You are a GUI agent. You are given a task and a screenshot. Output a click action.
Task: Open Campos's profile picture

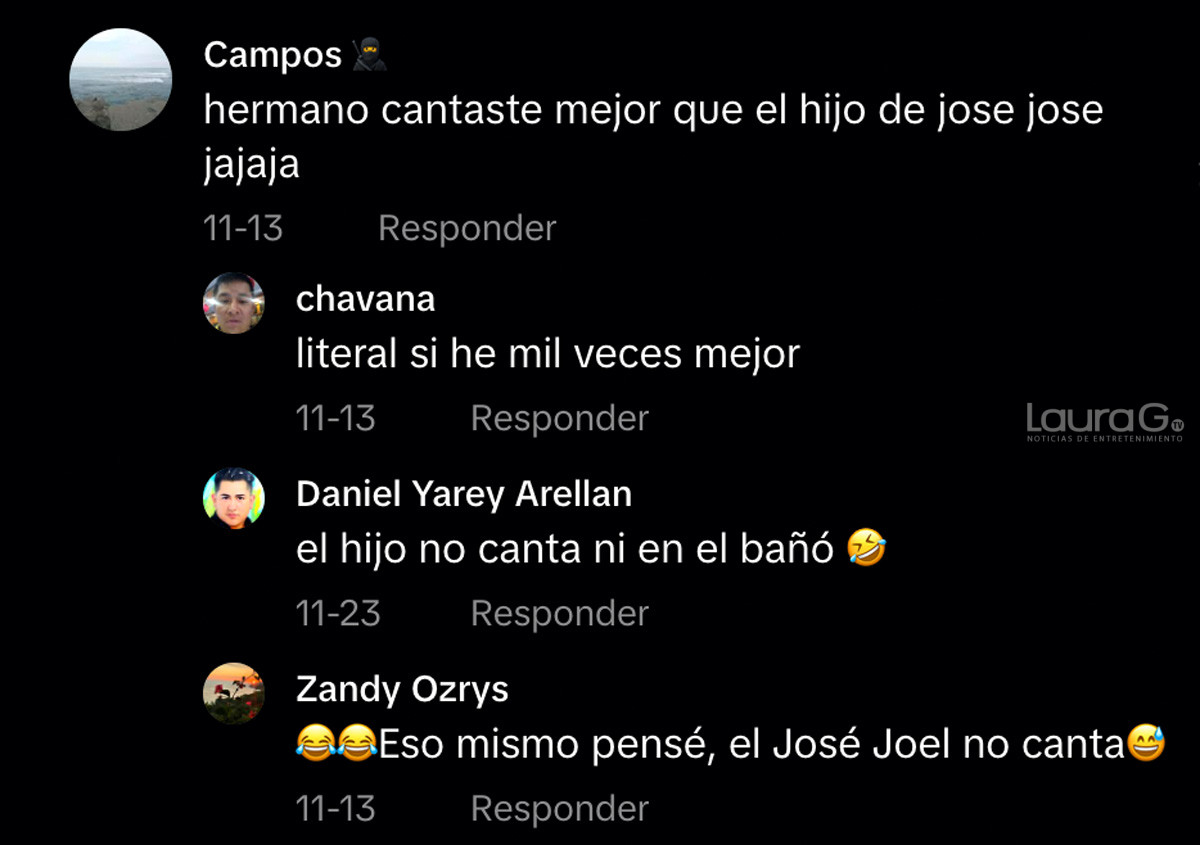click(x=121, y=80)
